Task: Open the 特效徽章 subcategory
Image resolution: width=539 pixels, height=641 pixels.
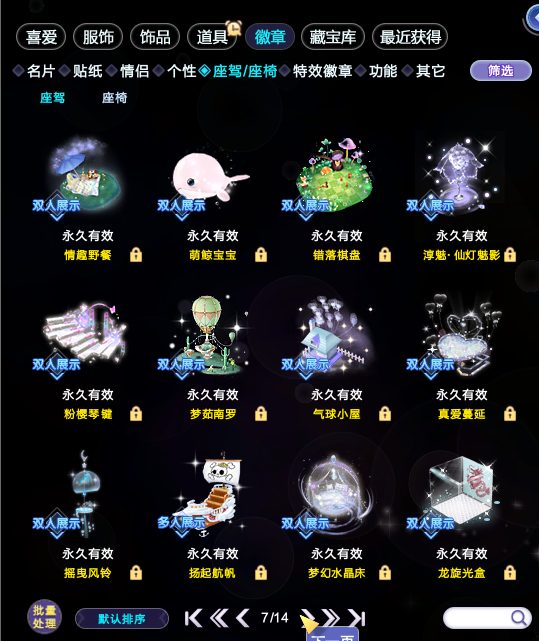Action: click(x=322, y=71)
